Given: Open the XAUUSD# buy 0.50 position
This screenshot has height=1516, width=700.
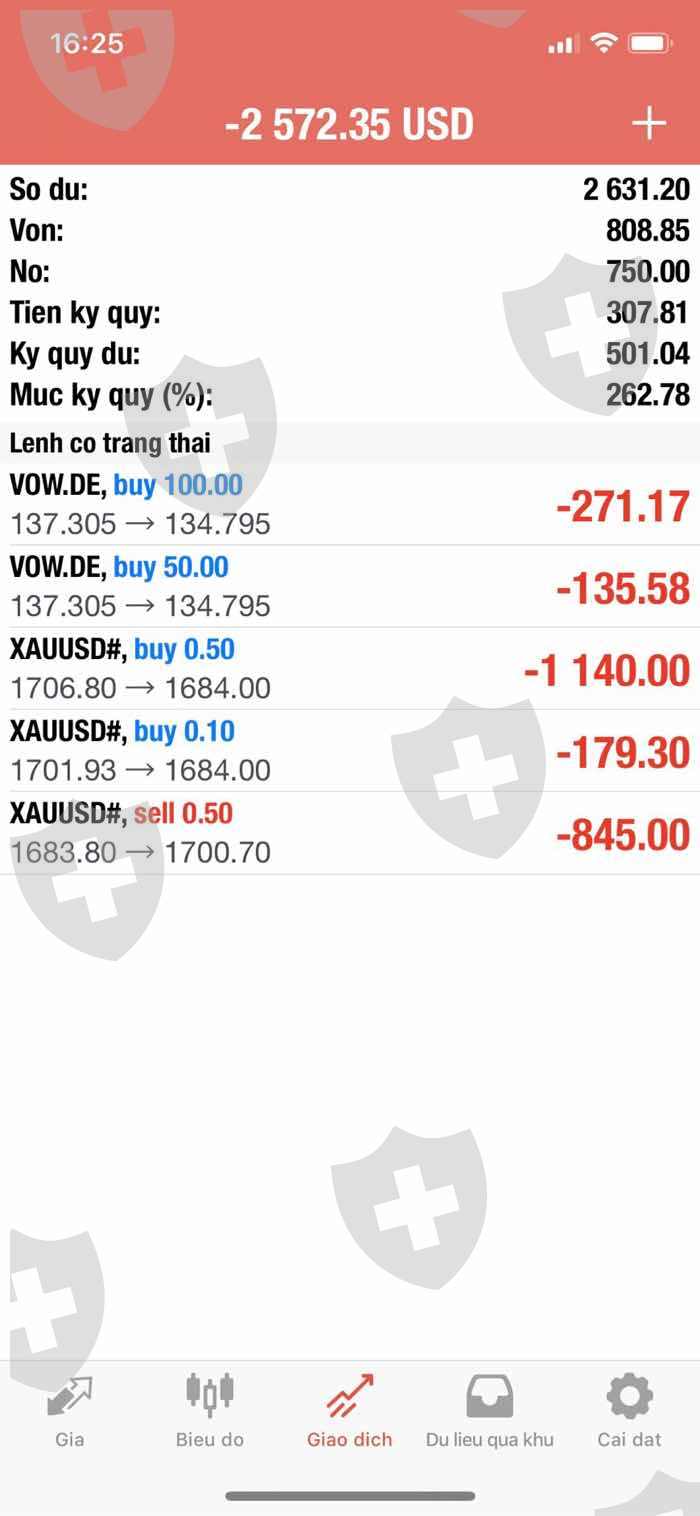Looking at the screenshot, I should [x=350, y=668].
